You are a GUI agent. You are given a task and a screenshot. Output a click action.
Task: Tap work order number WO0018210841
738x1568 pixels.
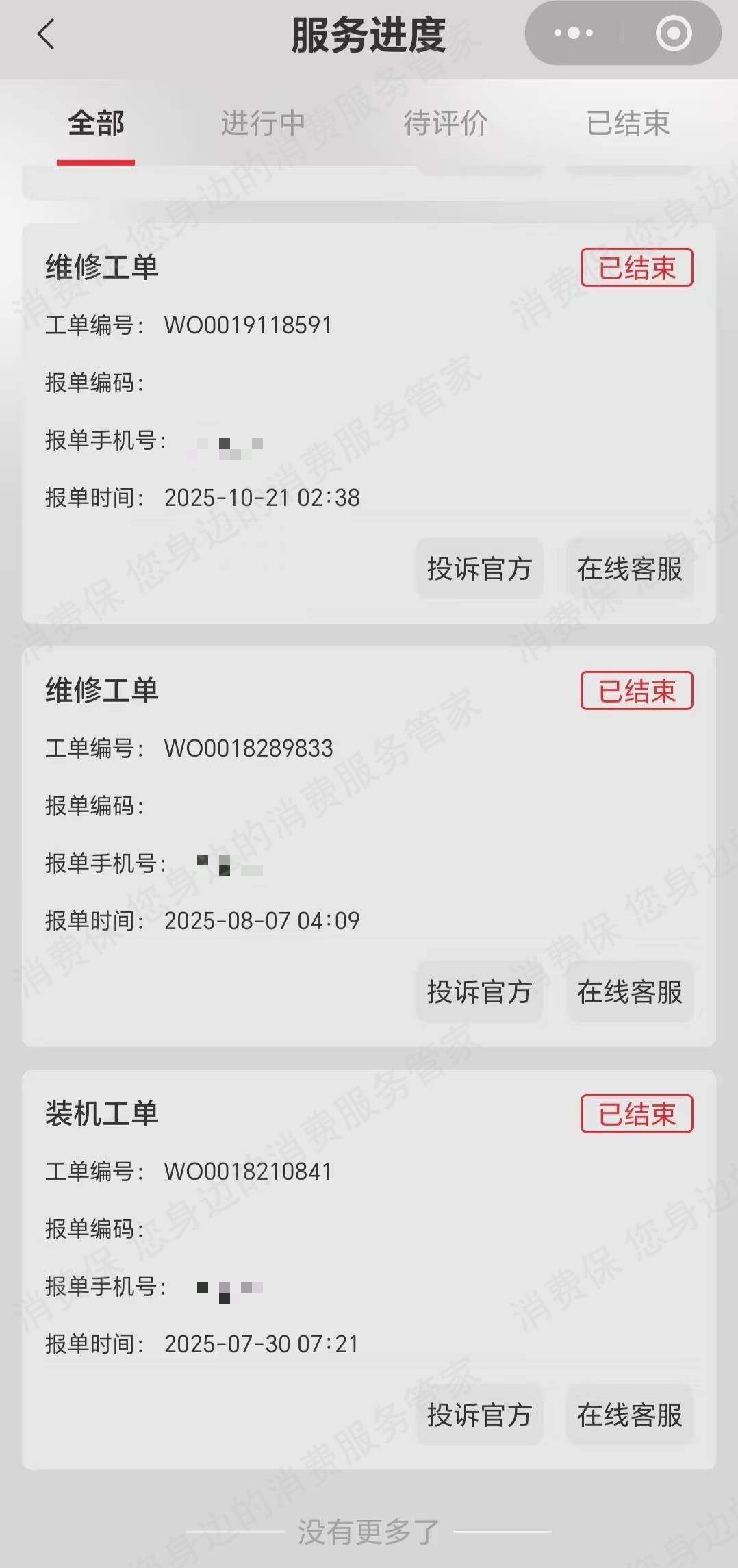pyautogui.click(x=248, y=1171)
